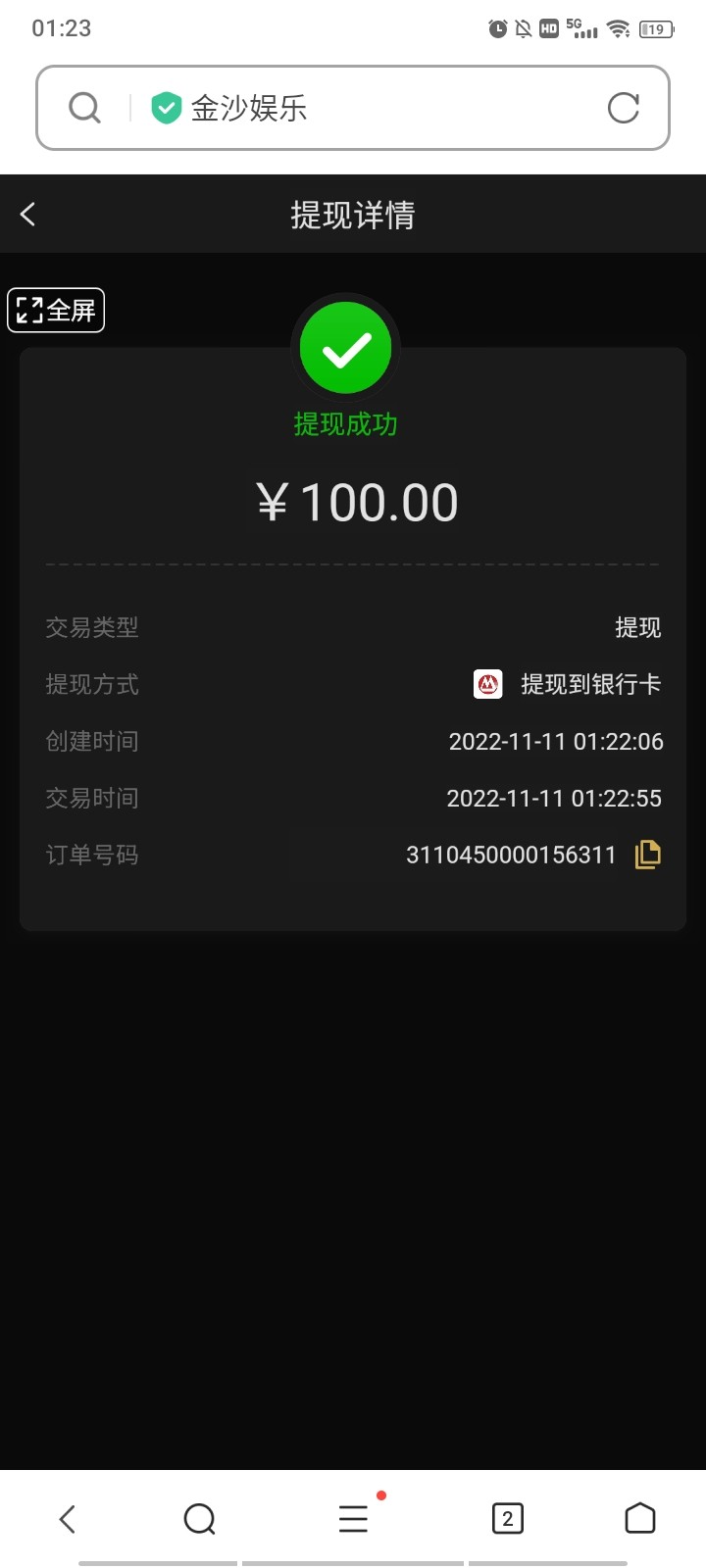Tap the 提现成功 success status text

pyautogui.click(x=345, y=424)
